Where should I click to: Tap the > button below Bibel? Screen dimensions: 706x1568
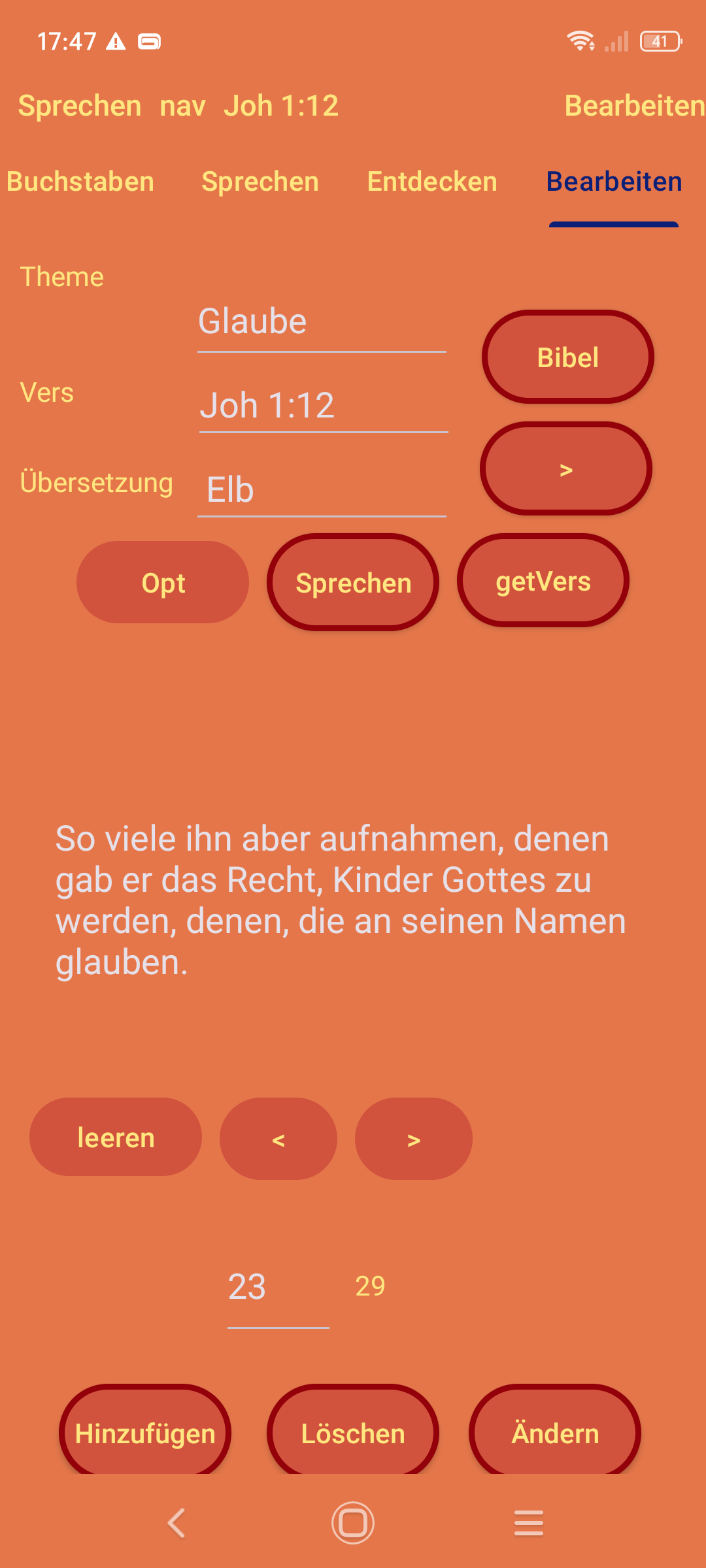tap(566, 469)
